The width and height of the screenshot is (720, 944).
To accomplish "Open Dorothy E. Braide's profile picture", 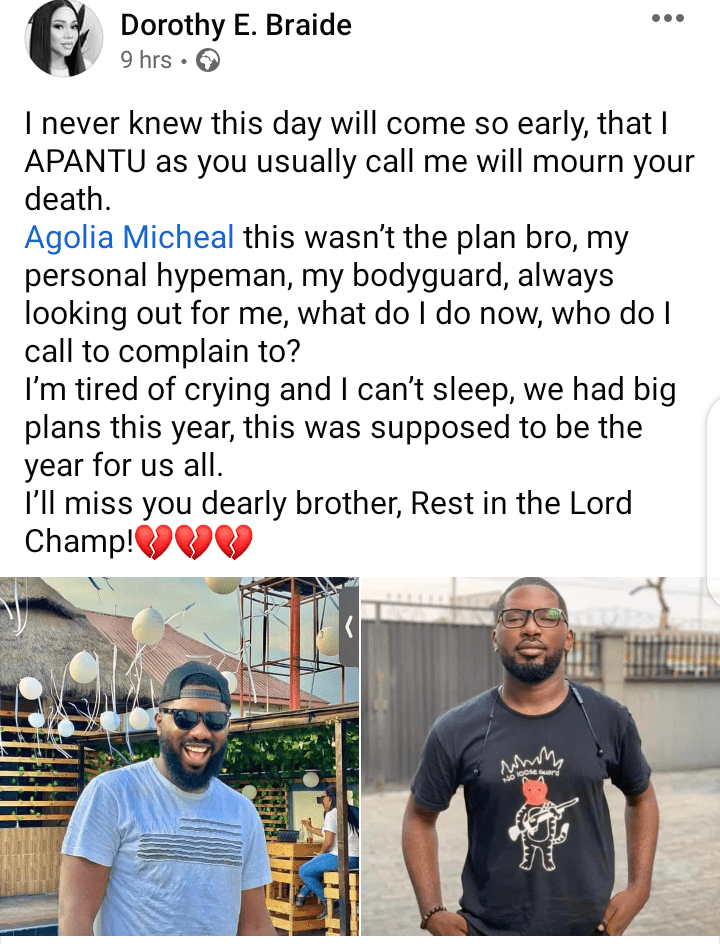I will [x=64, y=39].
